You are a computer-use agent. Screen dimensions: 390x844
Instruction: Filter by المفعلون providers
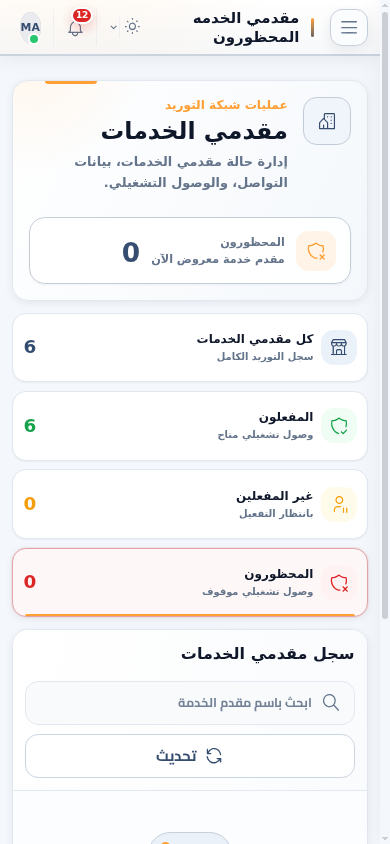click(190, 426)
